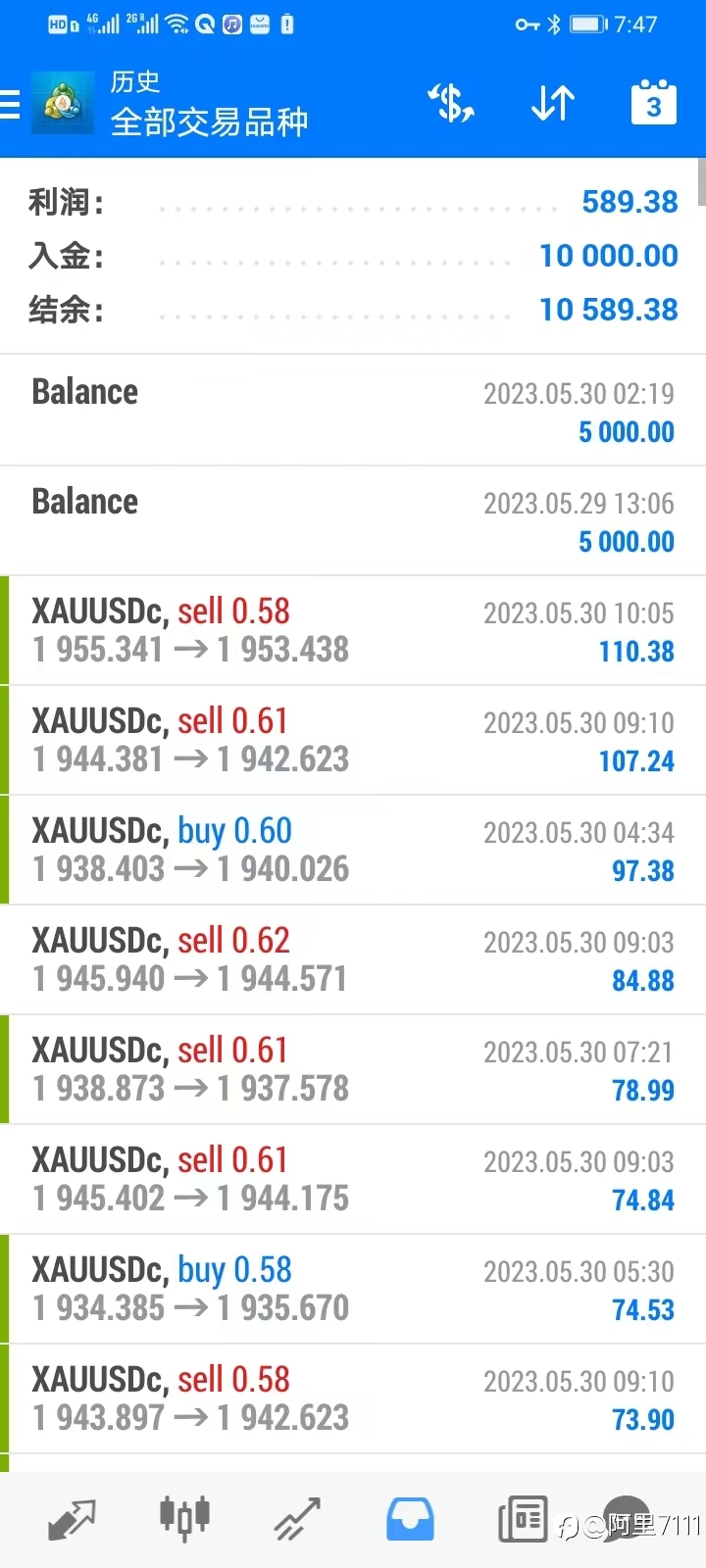Switch to the Chart candlestick tab
This screenshot has height=1568, width=706.
coord(184,1519)
